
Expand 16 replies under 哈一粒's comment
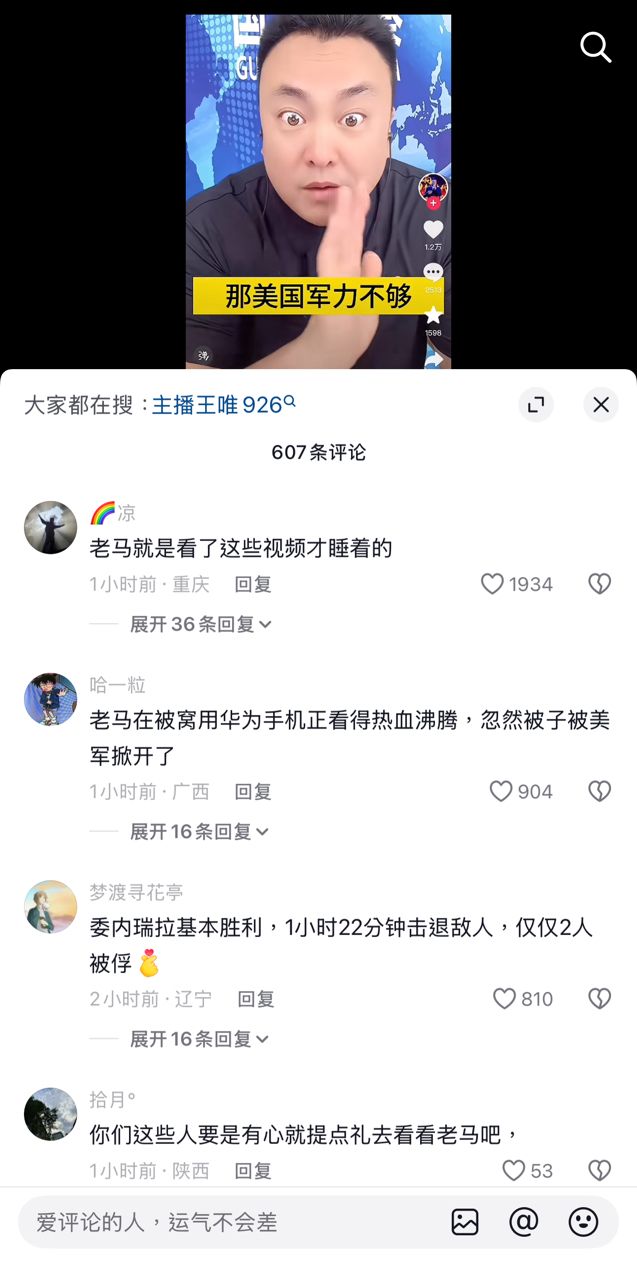(x=200, y=832)
